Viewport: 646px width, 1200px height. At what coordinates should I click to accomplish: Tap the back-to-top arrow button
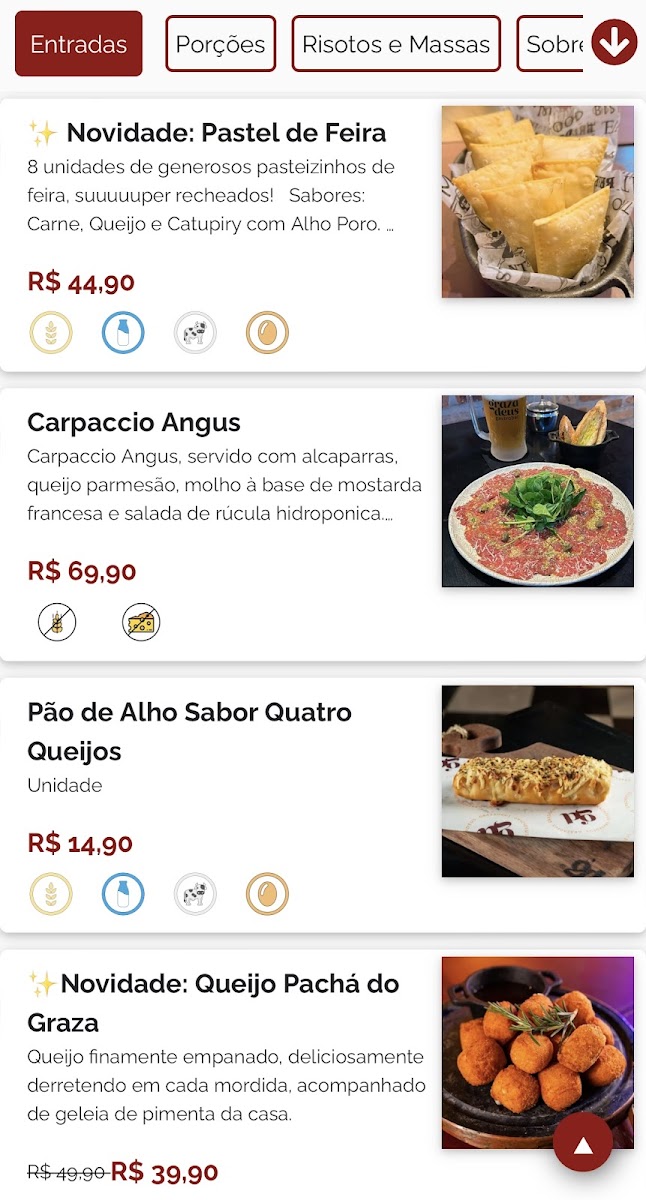pyautogui.click(x=583, y=1143)
